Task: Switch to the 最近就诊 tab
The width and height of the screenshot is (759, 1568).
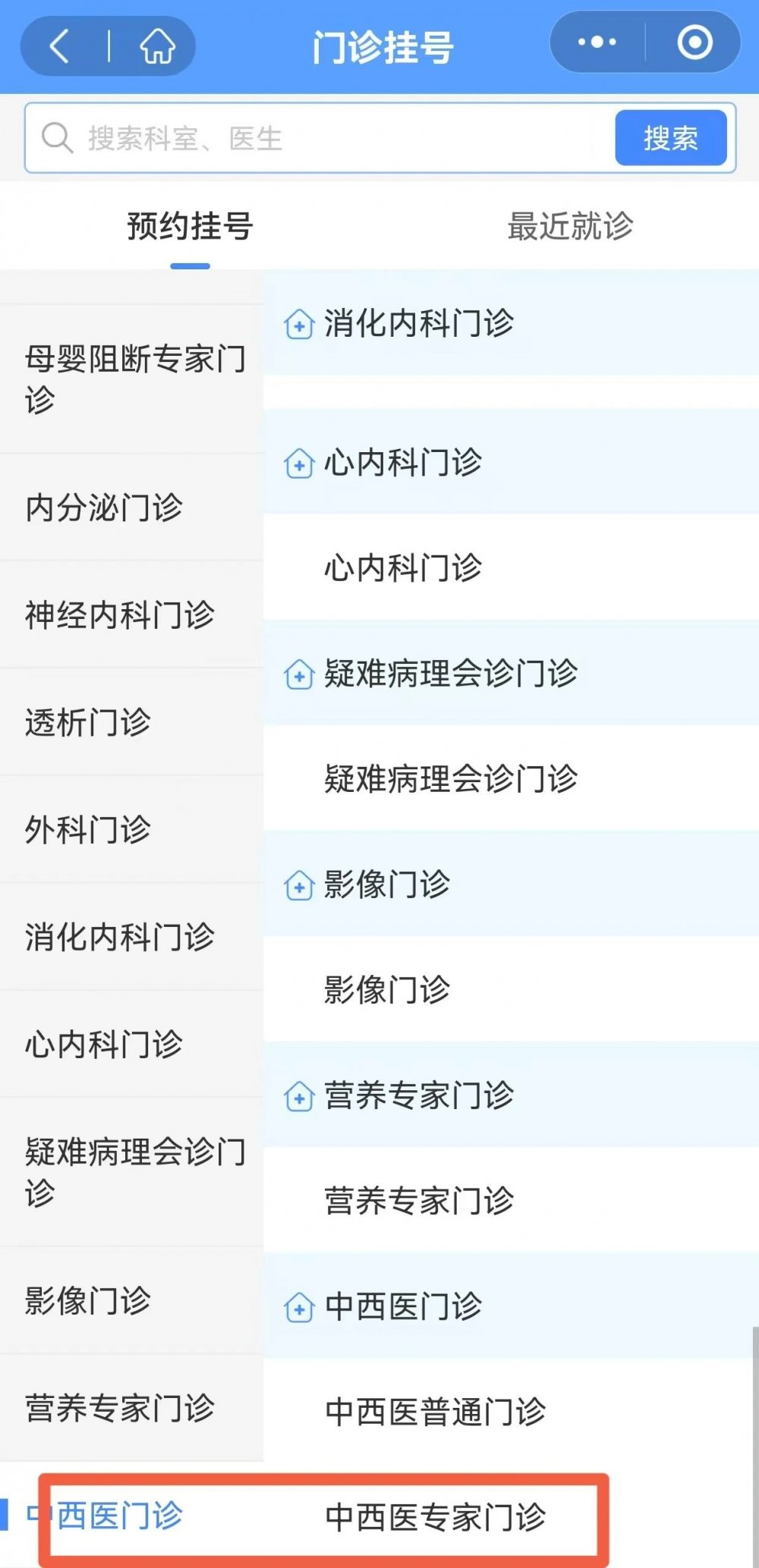Action: [x=570, y=226]
